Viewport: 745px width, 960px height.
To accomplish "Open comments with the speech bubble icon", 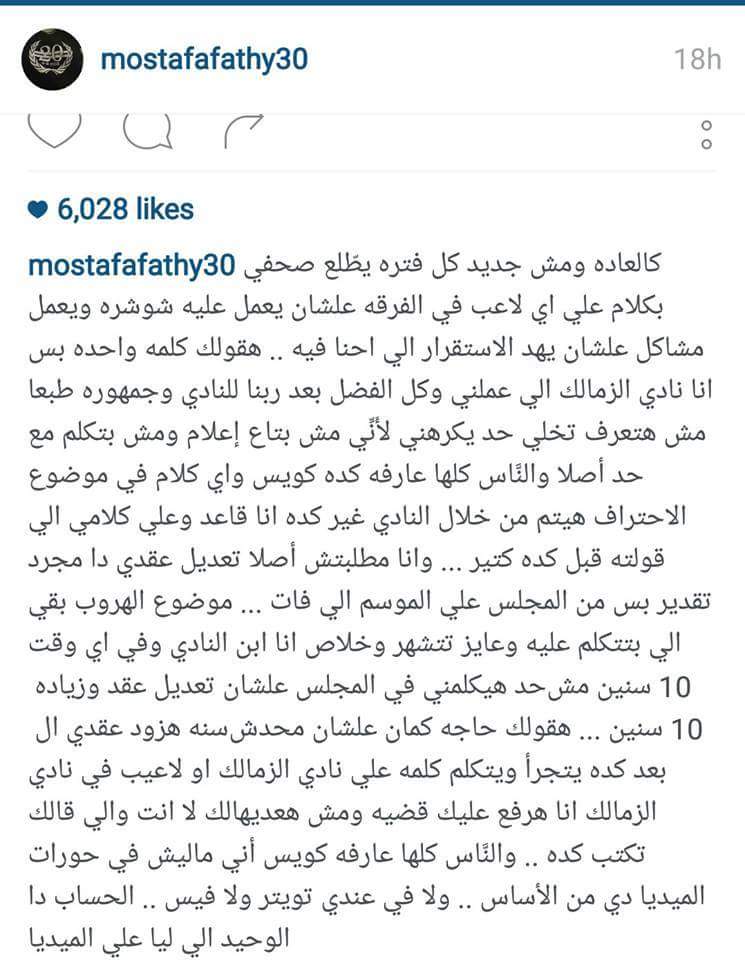I will pyautogui.click(x=148, y=130).
